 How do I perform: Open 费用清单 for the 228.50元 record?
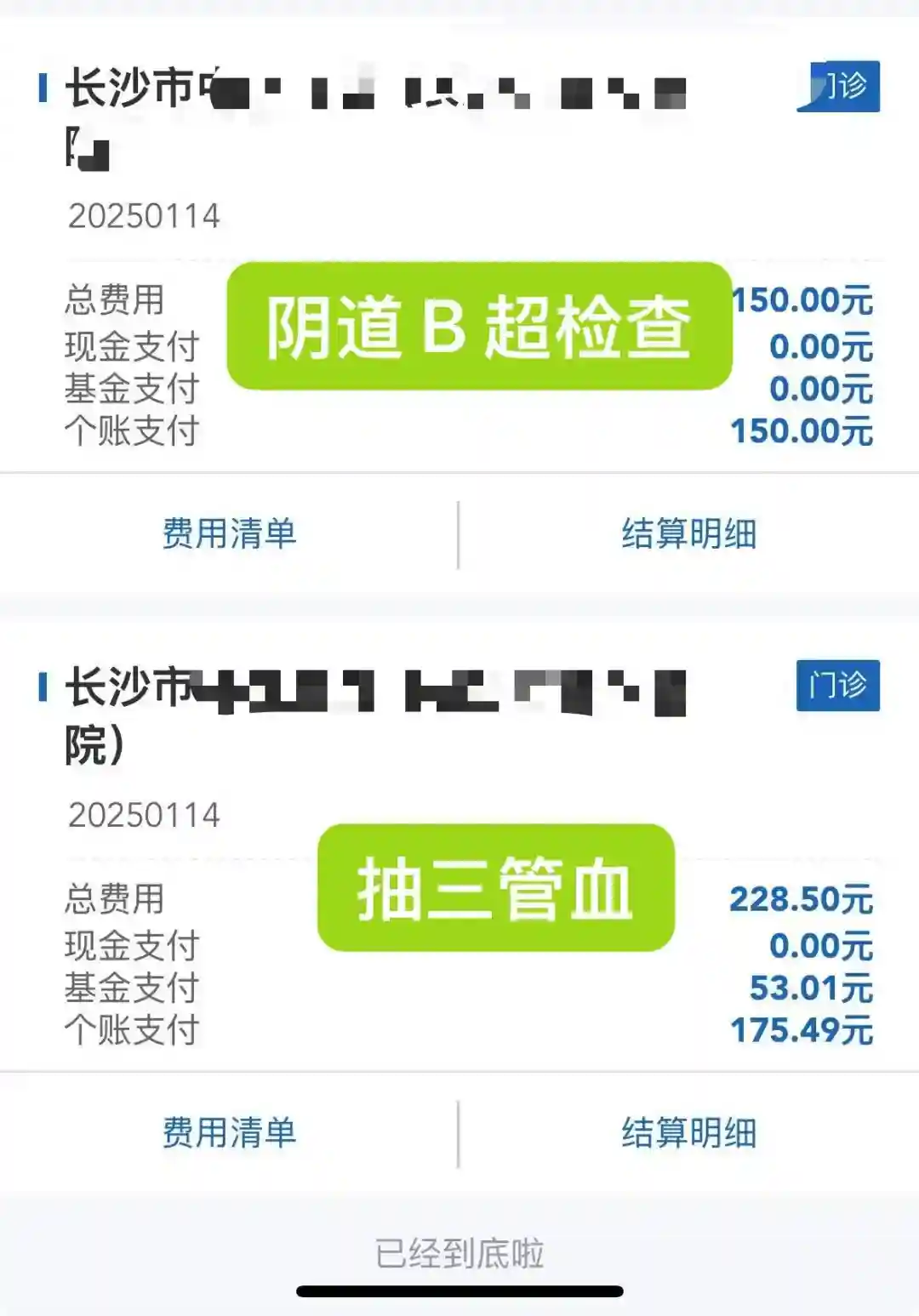click(229, 1133)
